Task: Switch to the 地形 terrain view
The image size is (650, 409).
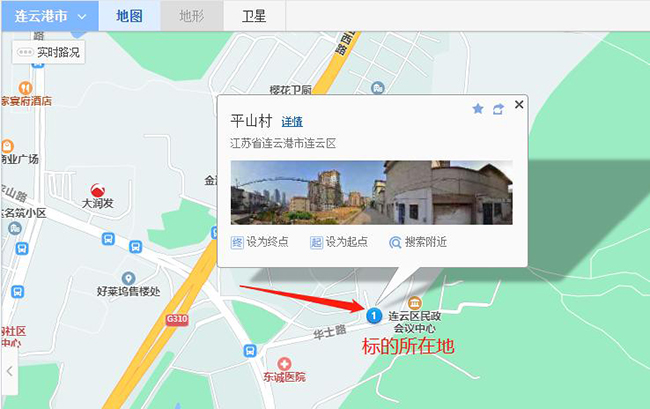Action: click(191, 16)
